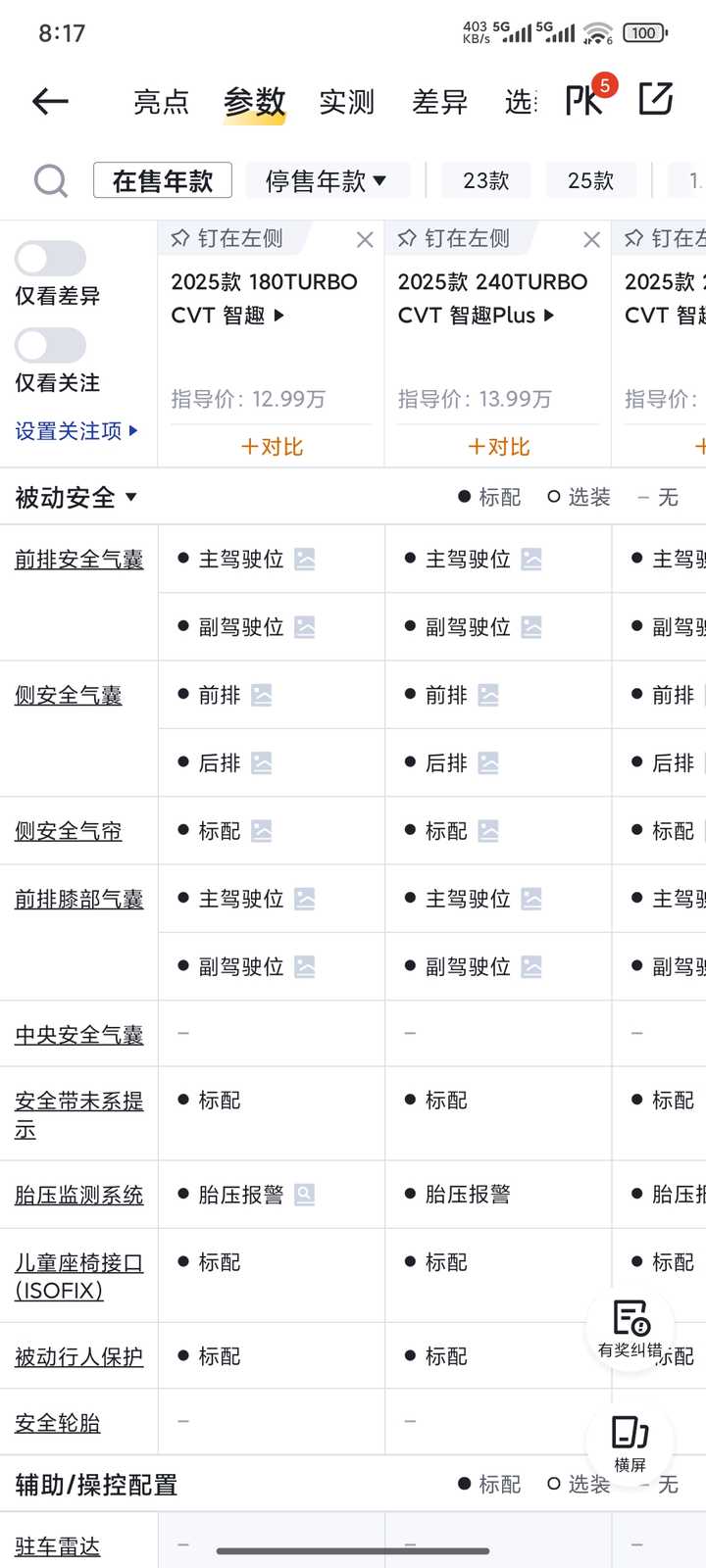Expand the 停售年款 dropdown

point(327,180)
